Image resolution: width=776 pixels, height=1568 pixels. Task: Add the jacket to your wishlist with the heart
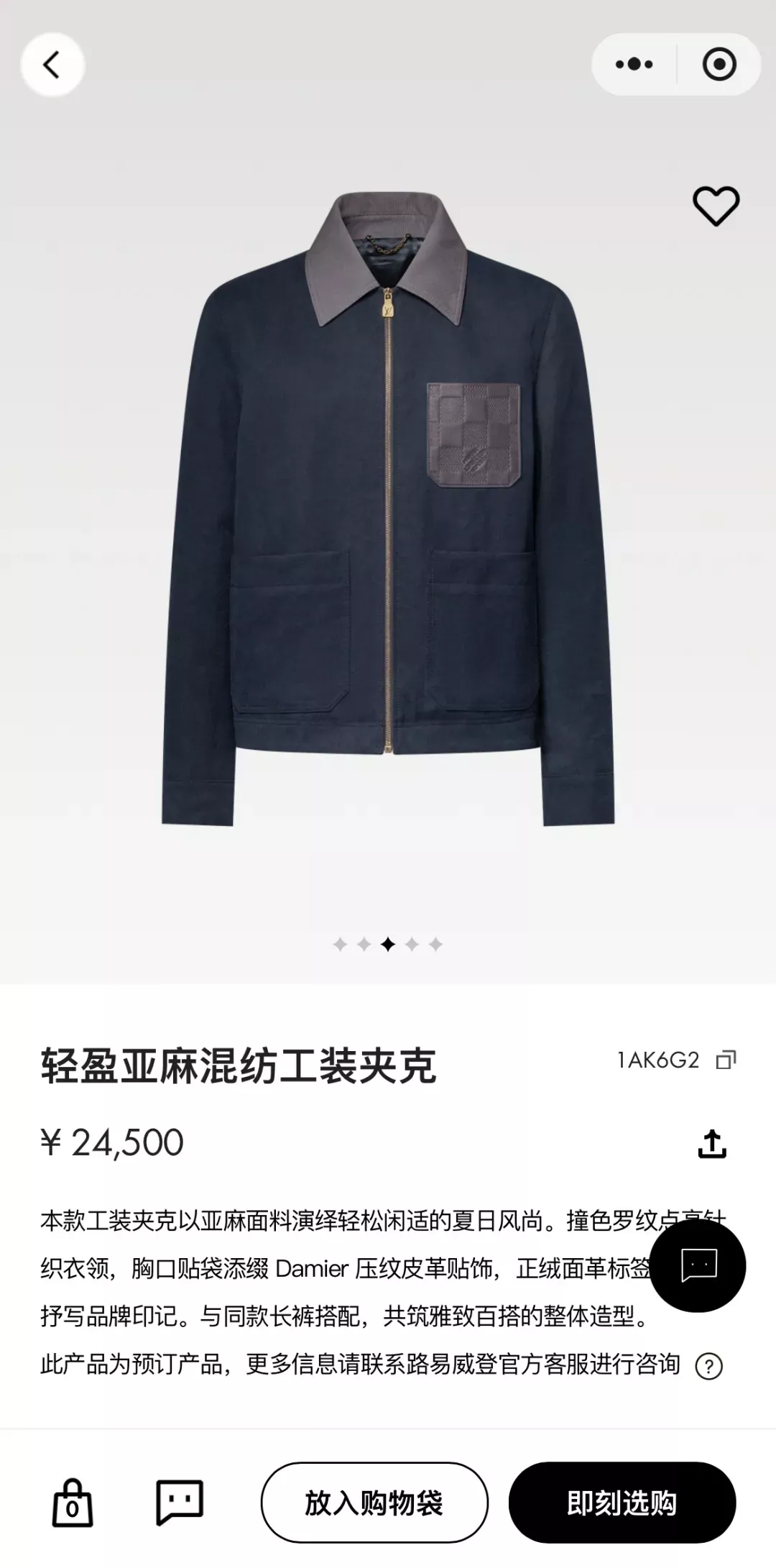[x=716, y=206]
